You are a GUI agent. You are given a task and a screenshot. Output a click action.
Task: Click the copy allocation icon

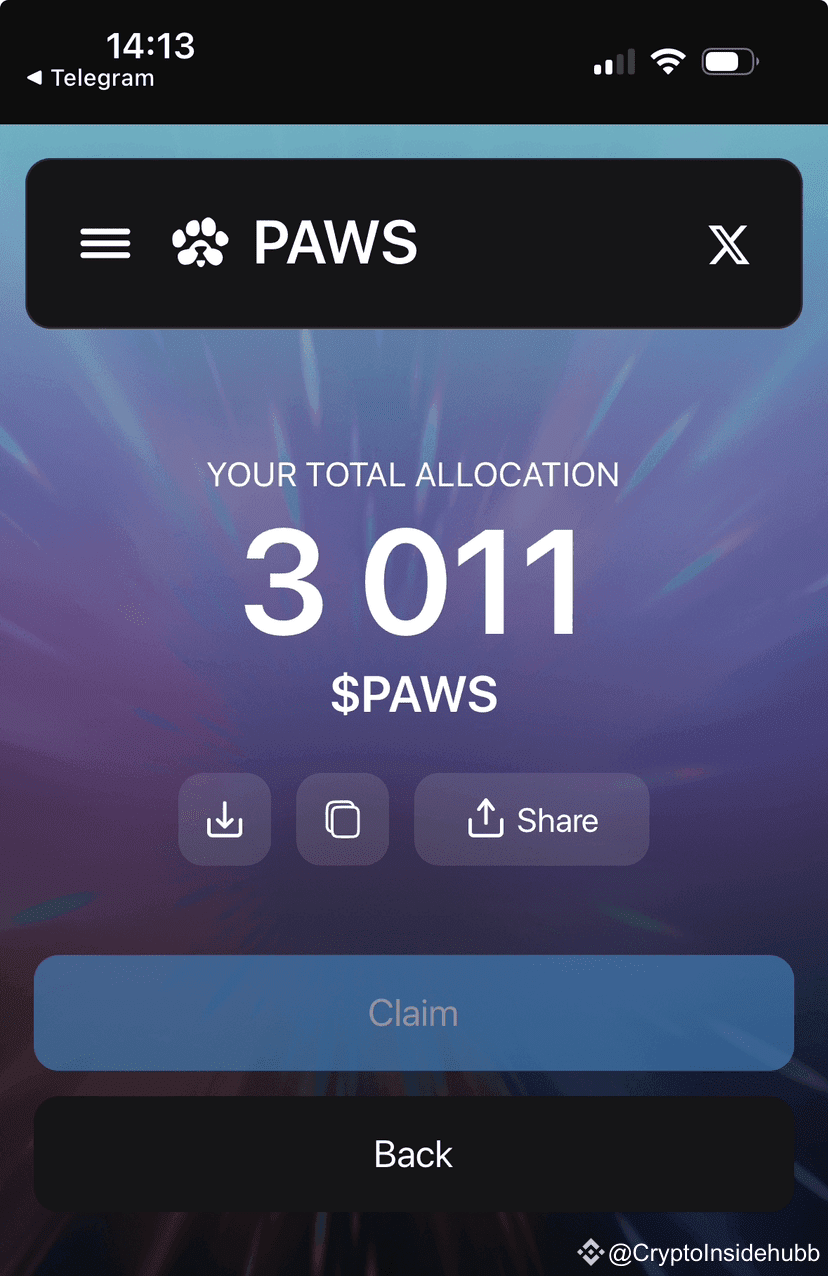point(342,819)
